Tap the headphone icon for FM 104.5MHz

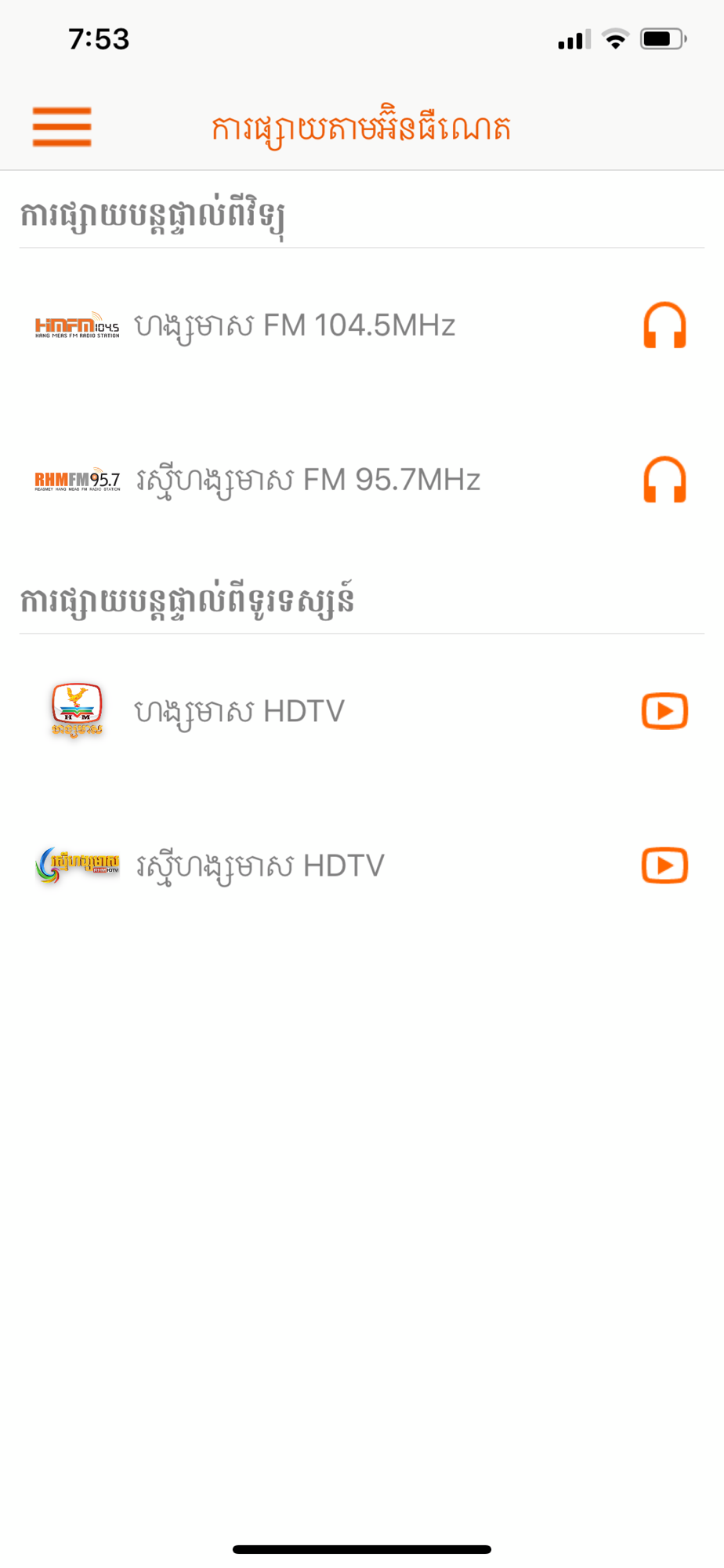(664, 325)
